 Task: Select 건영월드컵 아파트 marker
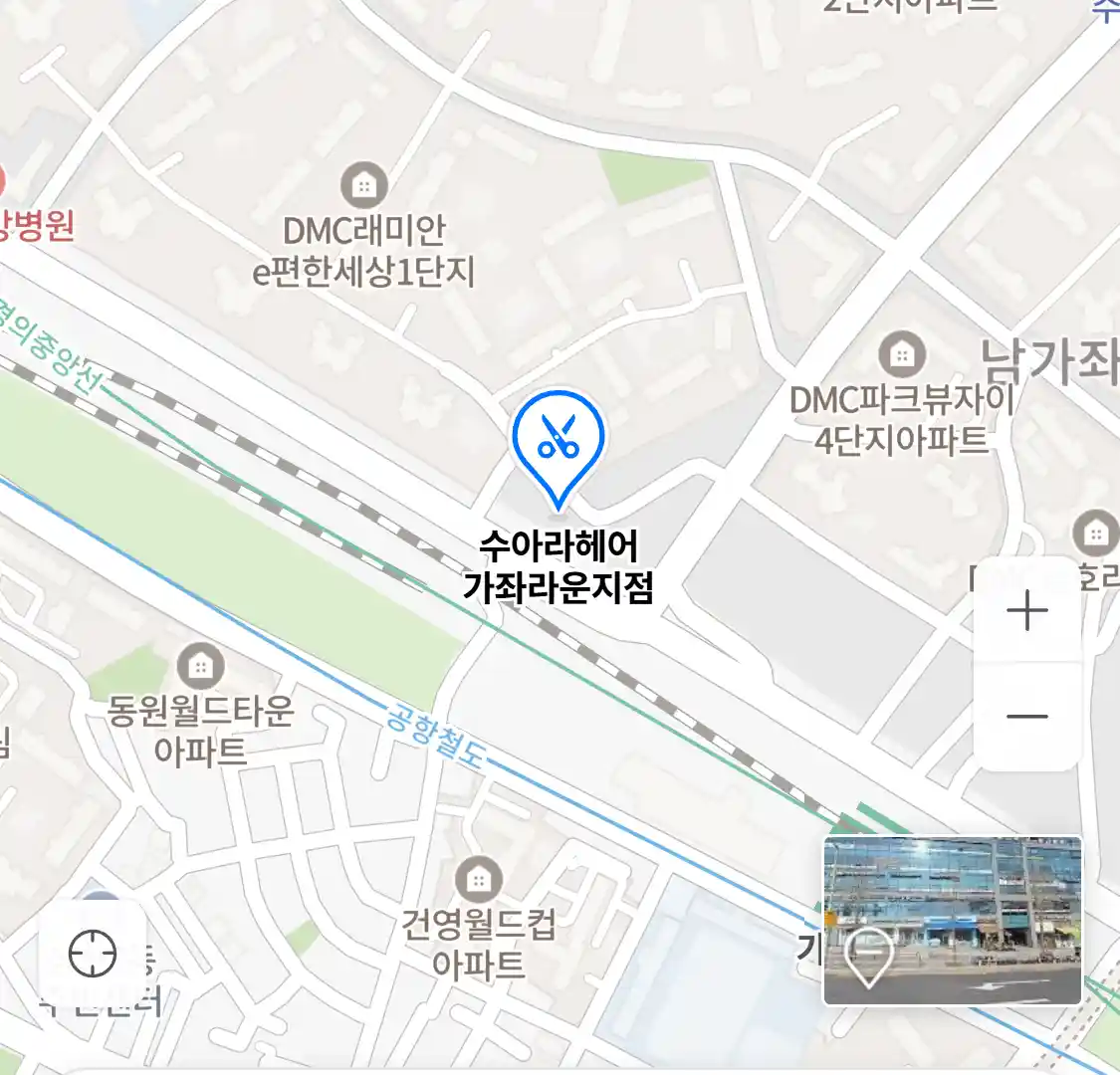pos(479,880)
